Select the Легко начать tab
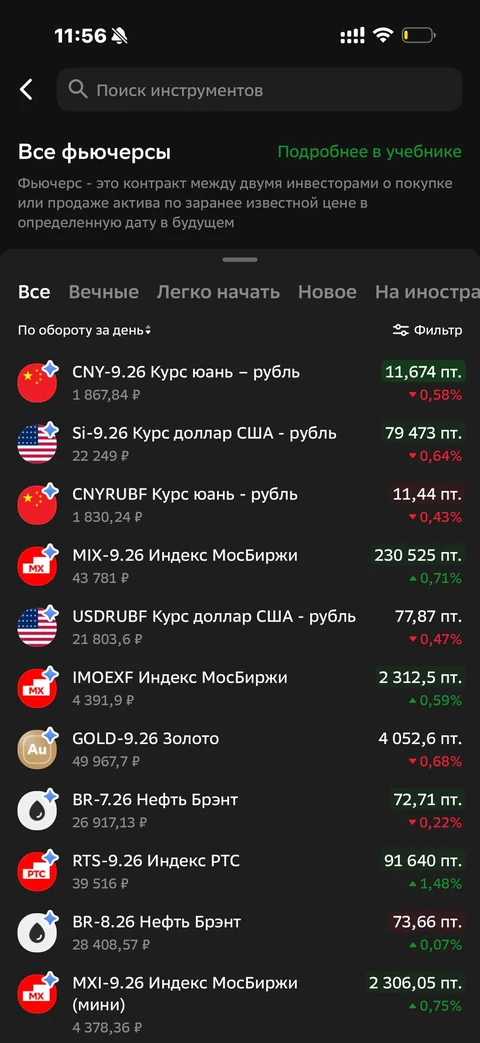Viewport: 480px width, 1043px height. point(218,292)
